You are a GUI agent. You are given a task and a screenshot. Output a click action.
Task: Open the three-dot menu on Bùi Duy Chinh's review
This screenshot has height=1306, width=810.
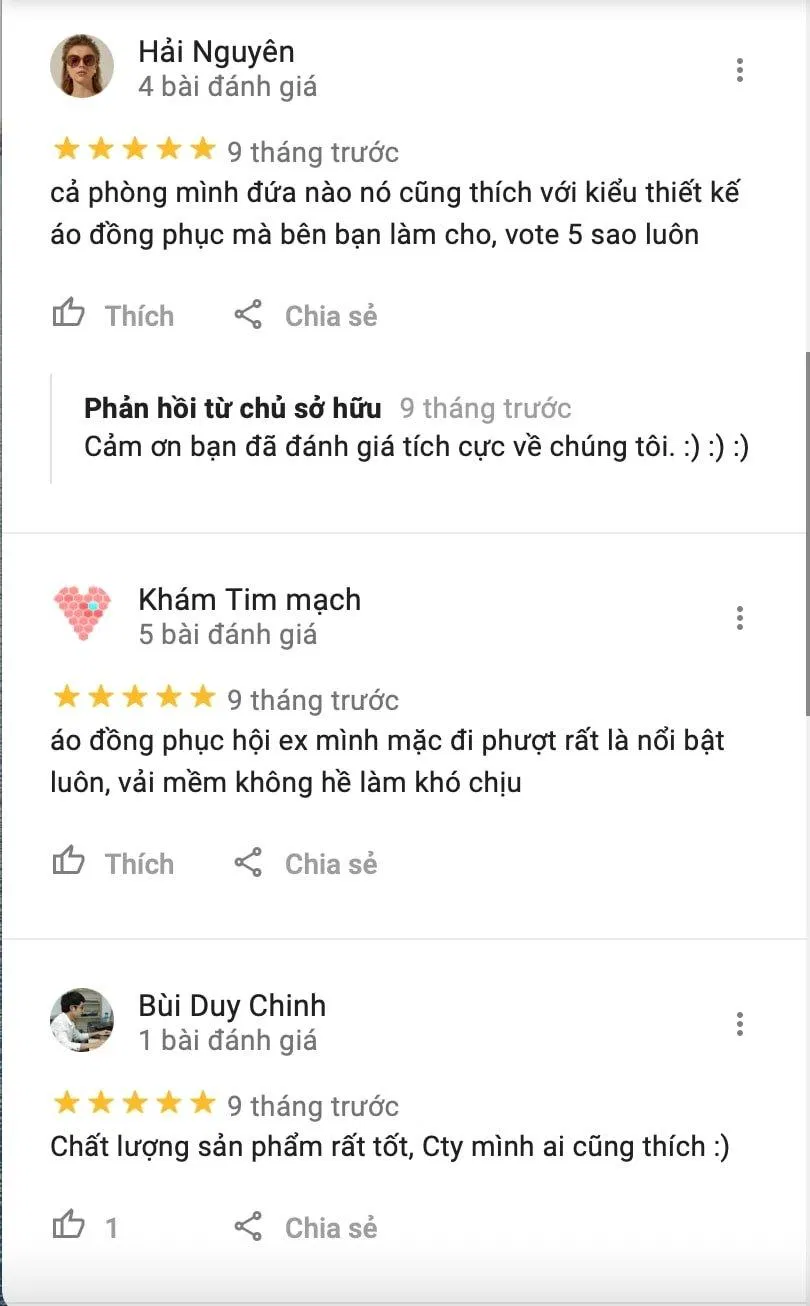[740, 1024]
